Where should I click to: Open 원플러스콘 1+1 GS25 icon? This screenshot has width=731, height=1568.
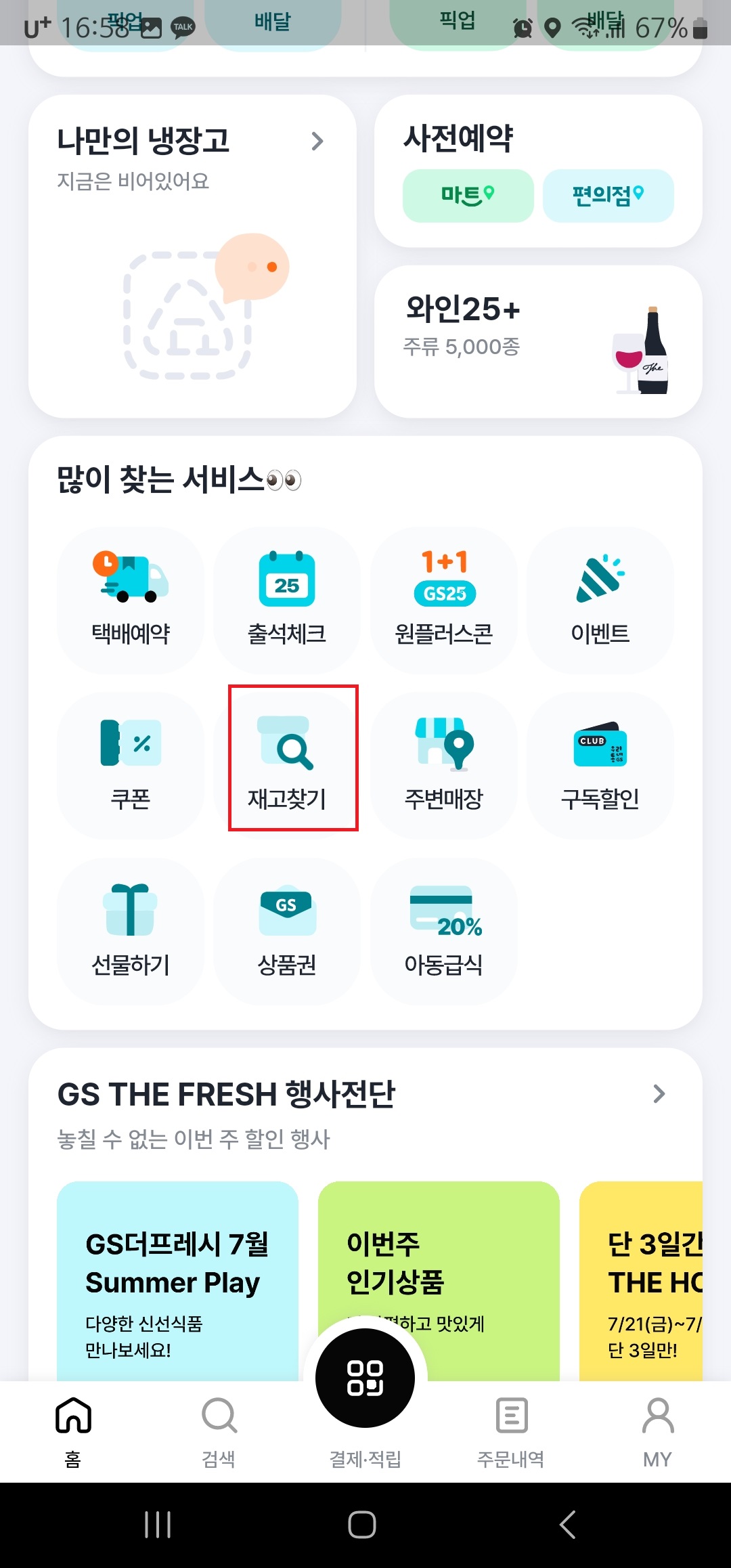444,600
